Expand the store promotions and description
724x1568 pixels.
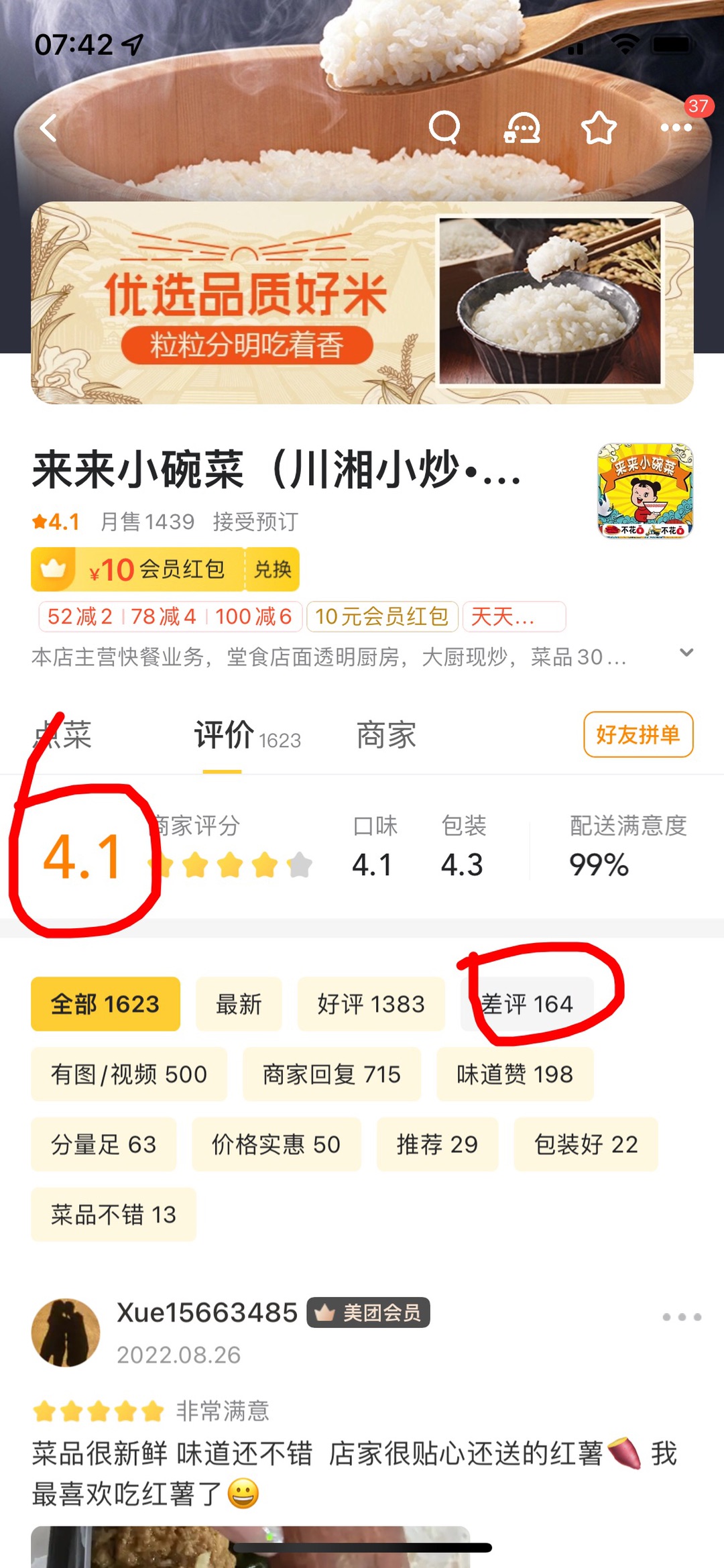pyautogui.click(x=686, y=653)
